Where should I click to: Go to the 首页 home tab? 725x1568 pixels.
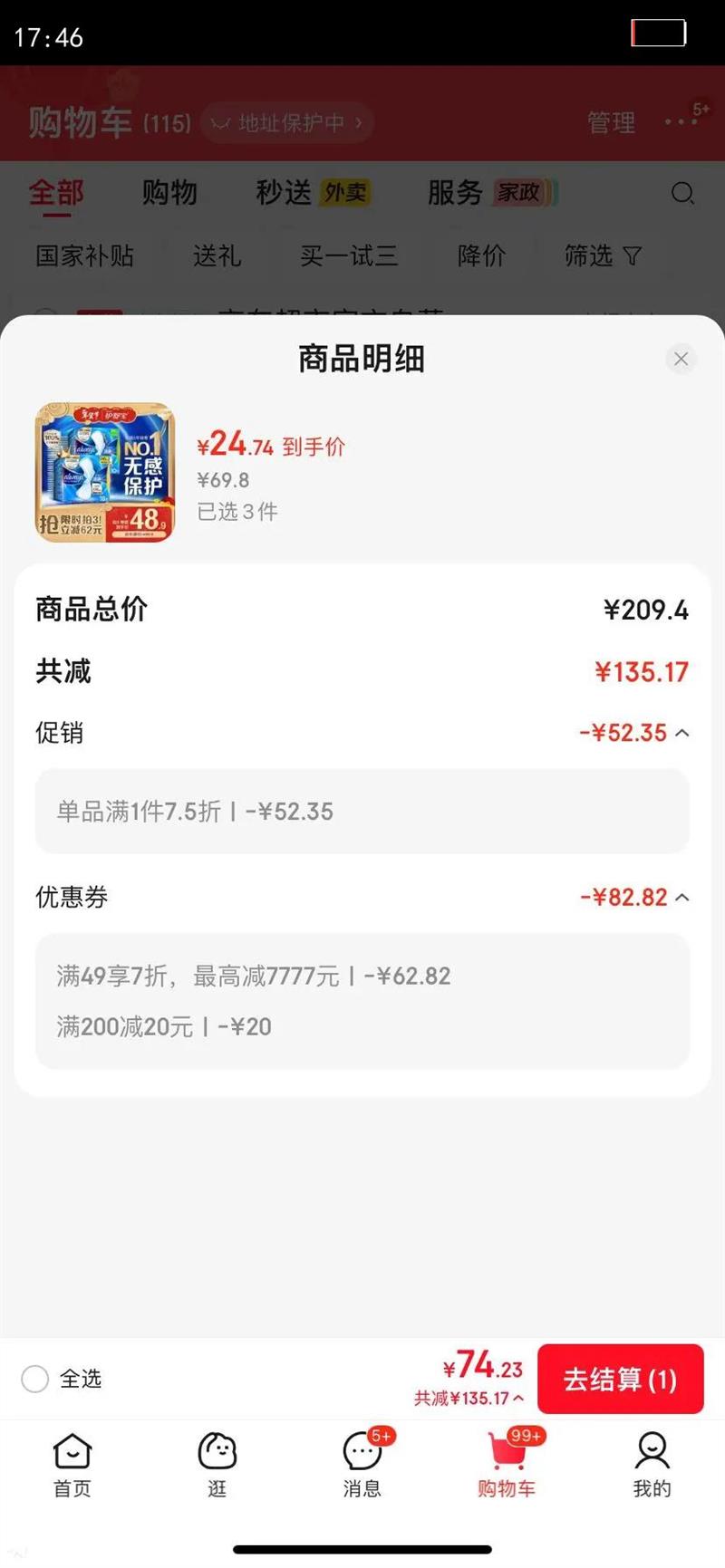point(72,1463)
